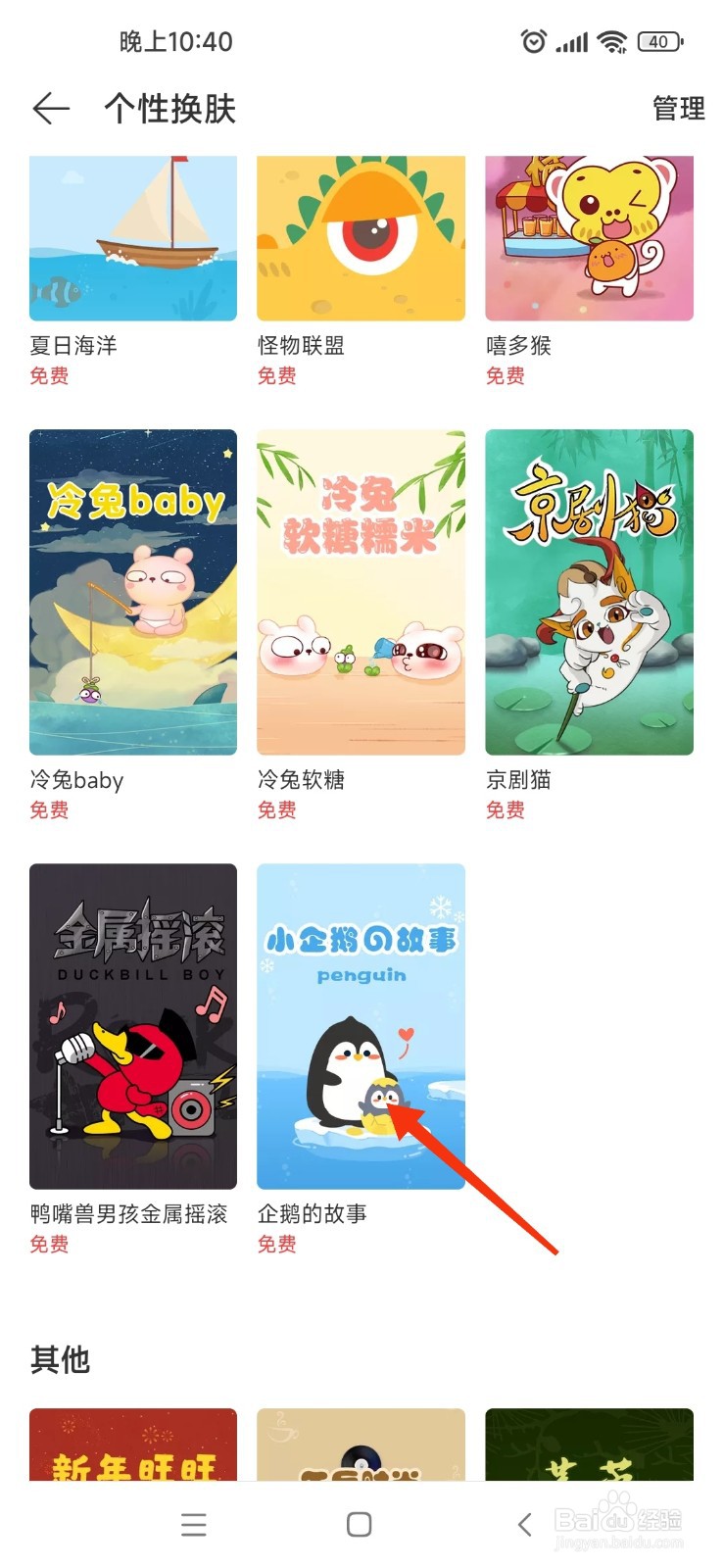Open 管理 in the top bar
The height and width of the screenshot is (1568, 723).
point(678,109)
